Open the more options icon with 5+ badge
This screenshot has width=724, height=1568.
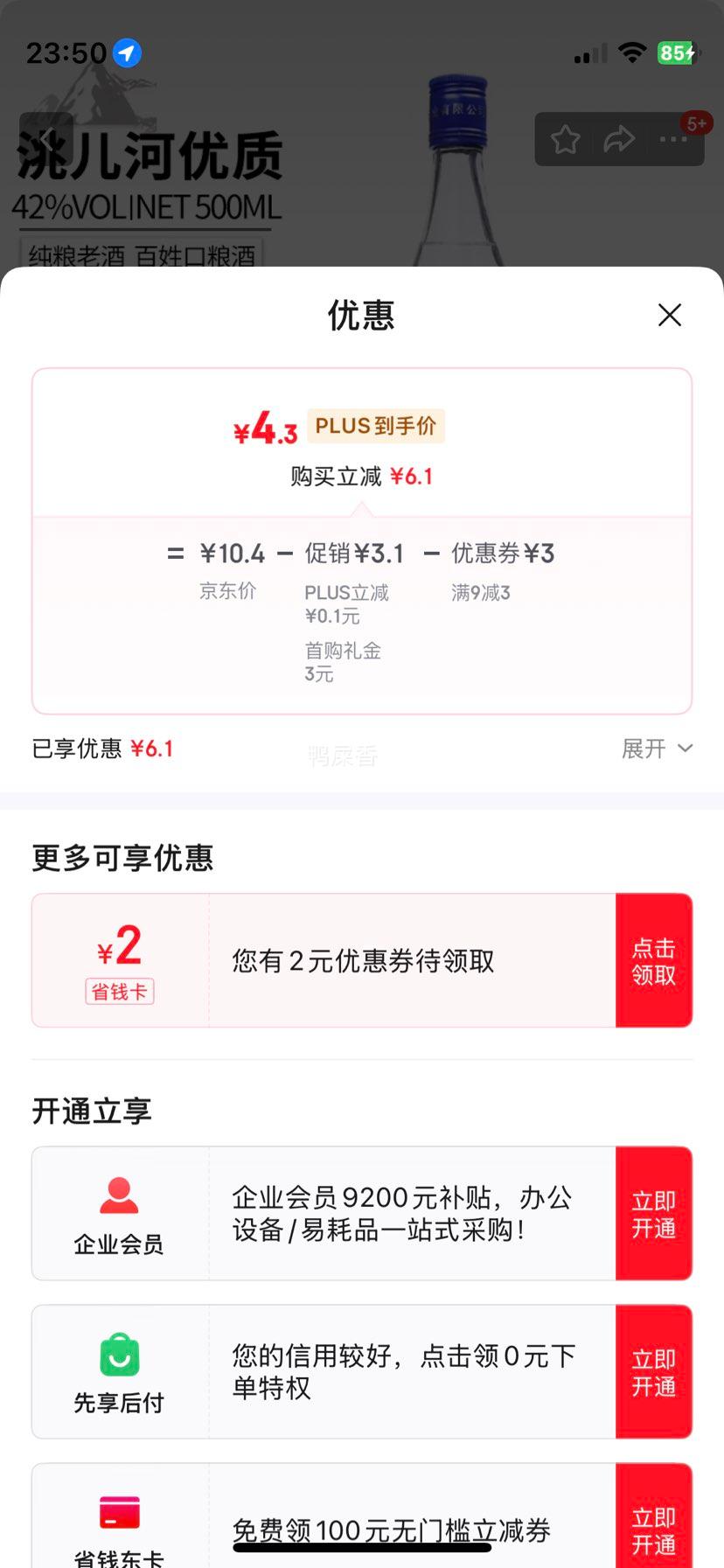coord(672,138)
